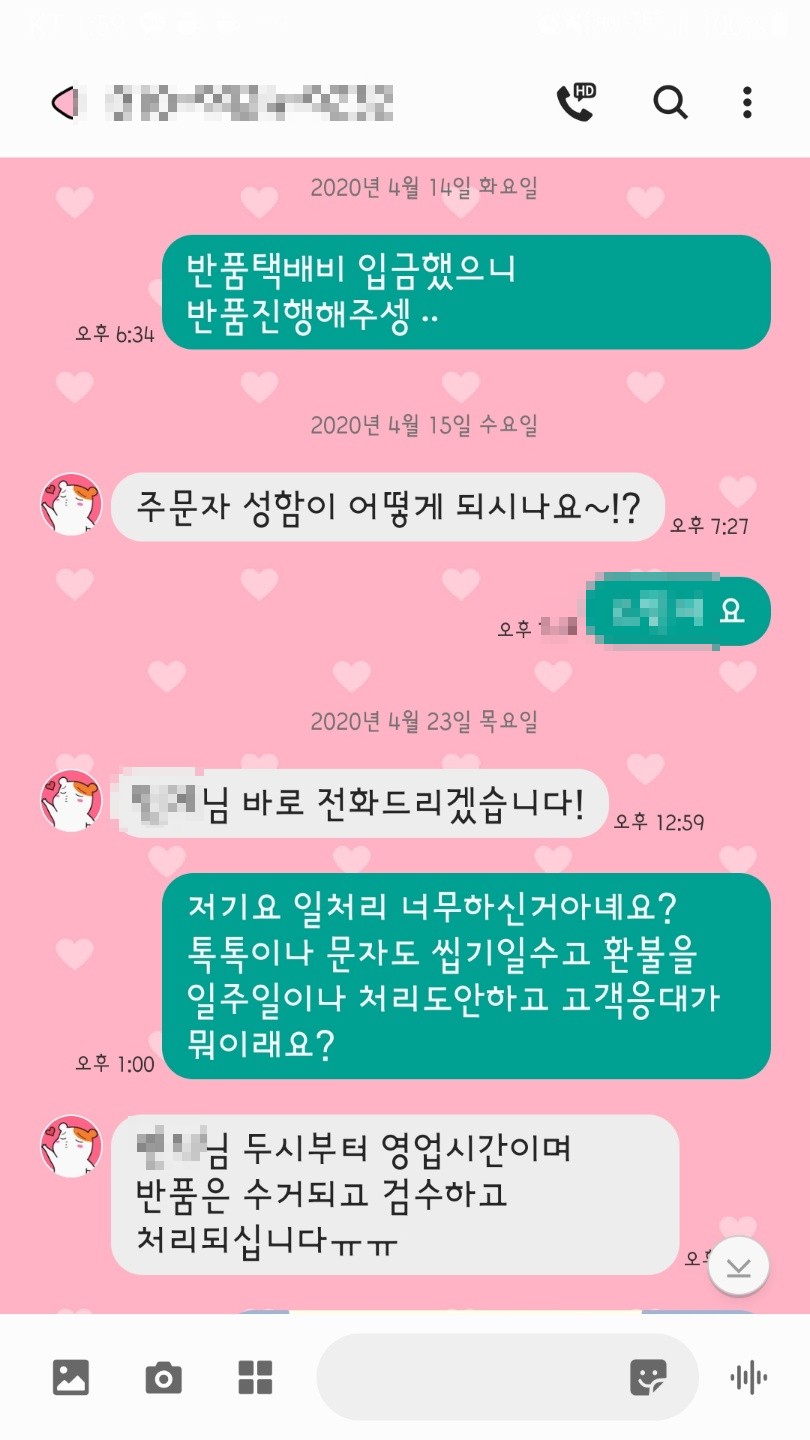Open the sticker picker
The image size is (810, 1440).
pyautogui.click(x=648, y=1378)
